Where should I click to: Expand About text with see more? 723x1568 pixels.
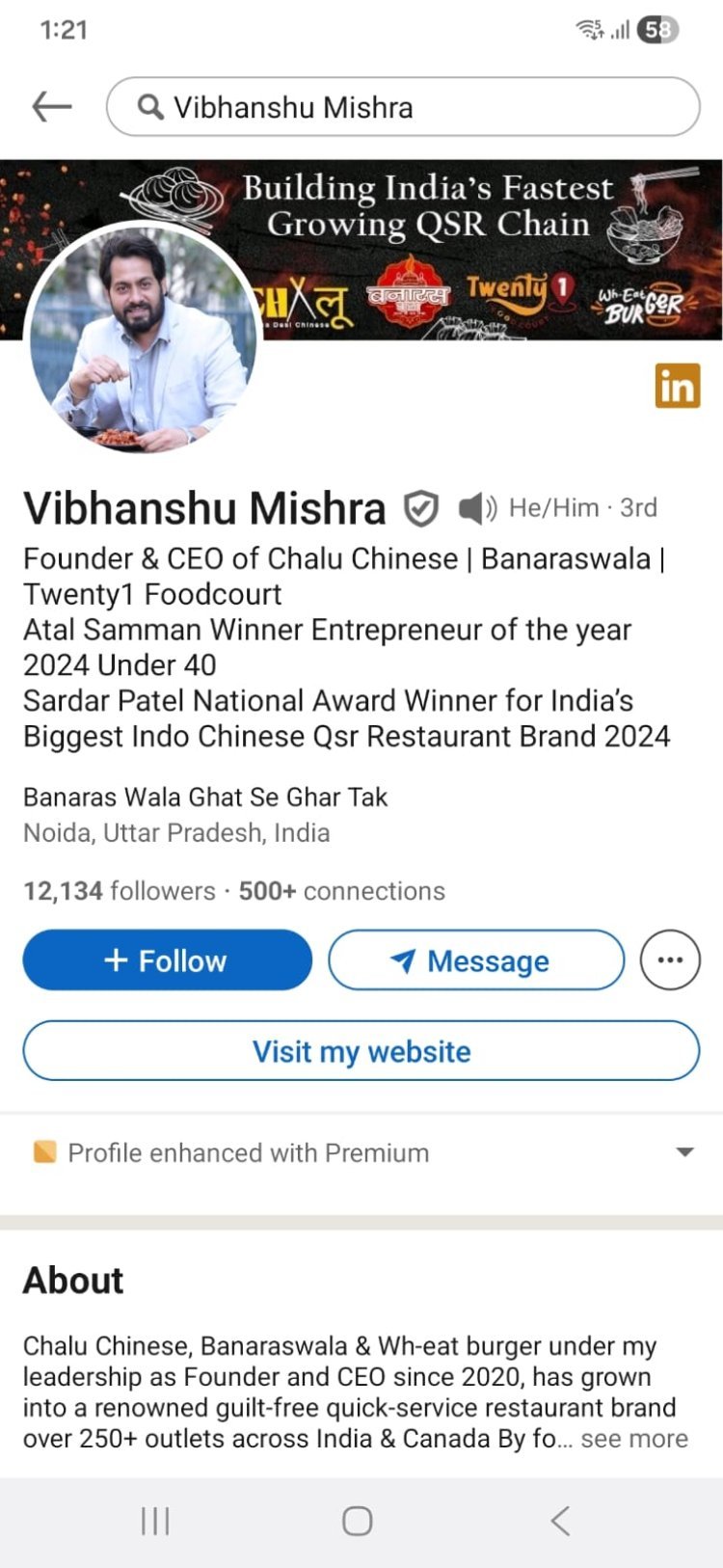(634, 1439)
